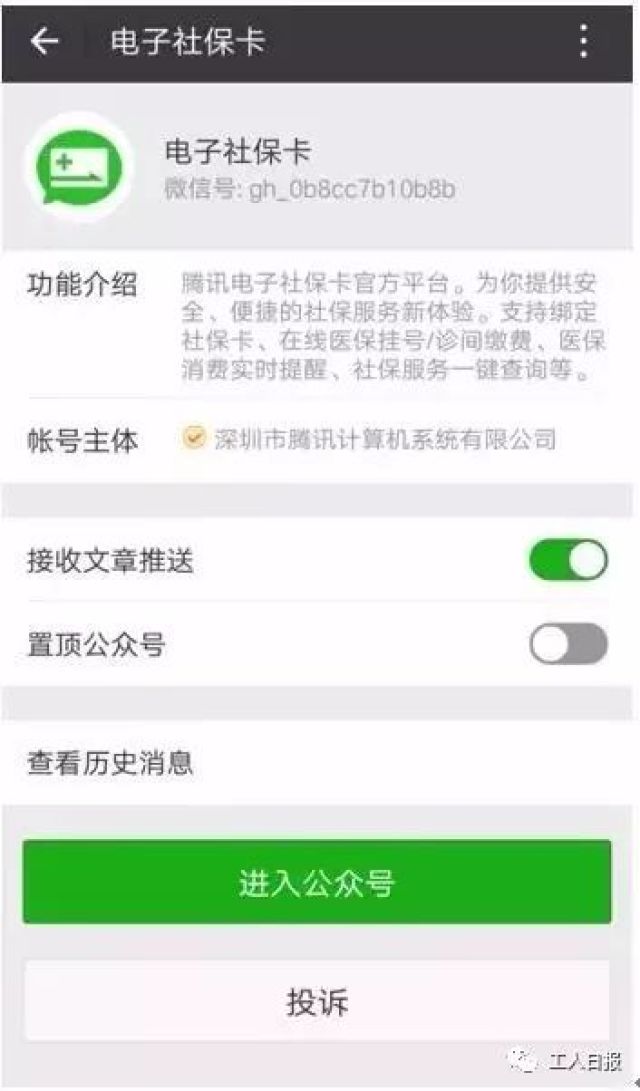The width and height of the screenshot is (640, 1091).
Task: Enable the 置顶公众号 switch
Action: 568,644
